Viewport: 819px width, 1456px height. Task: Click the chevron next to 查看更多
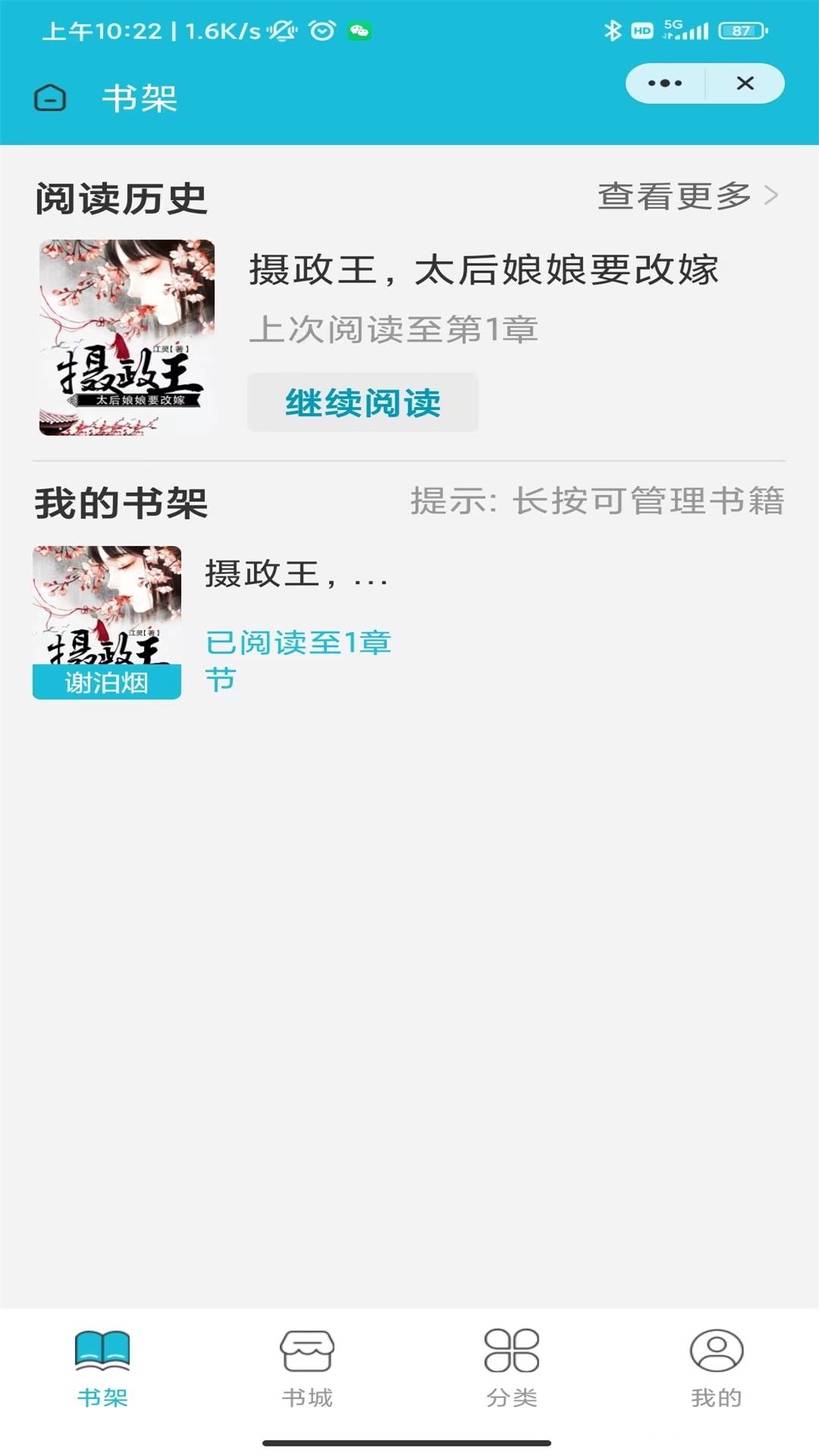[773, 196]
